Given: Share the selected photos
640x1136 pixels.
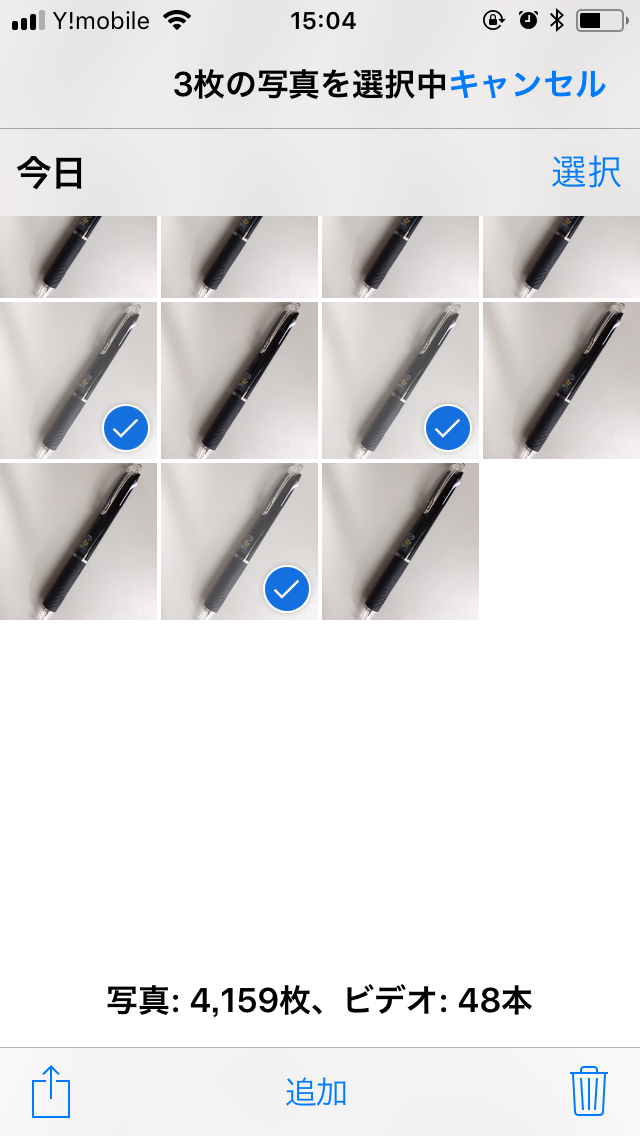Looking at the screenshot, I should (51, 1091).
